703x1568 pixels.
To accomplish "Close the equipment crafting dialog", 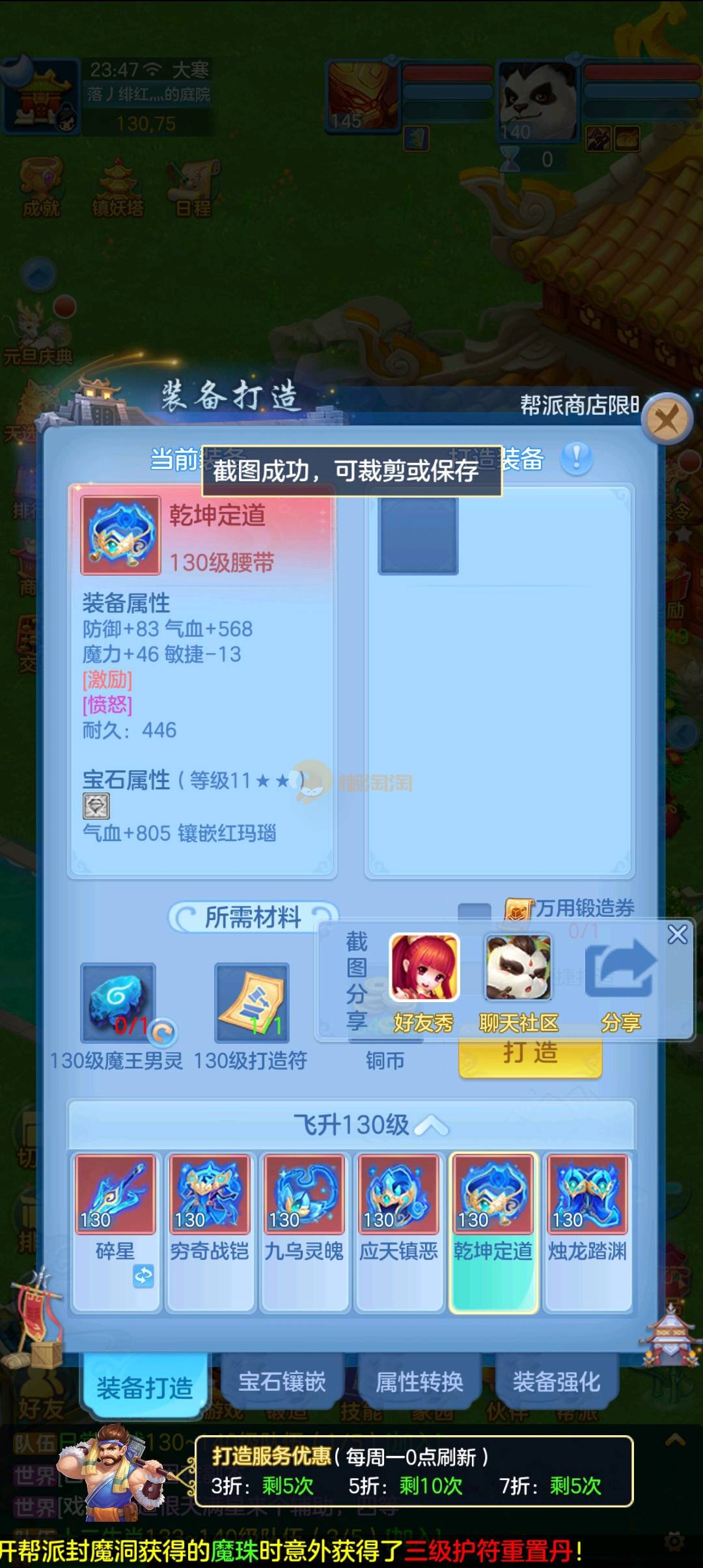I will 667,419.
